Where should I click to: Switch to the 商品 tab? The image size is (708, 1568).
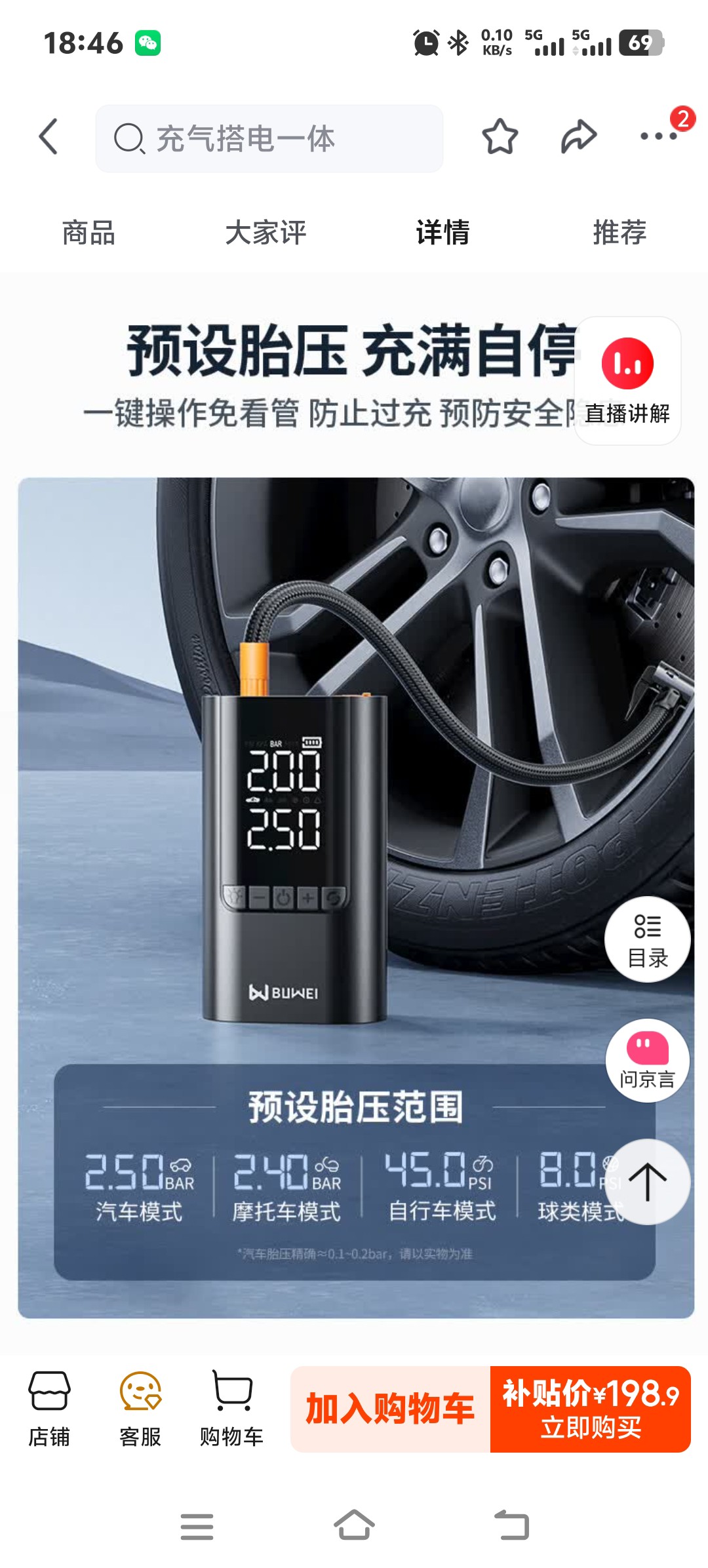[x=88, y=233]
